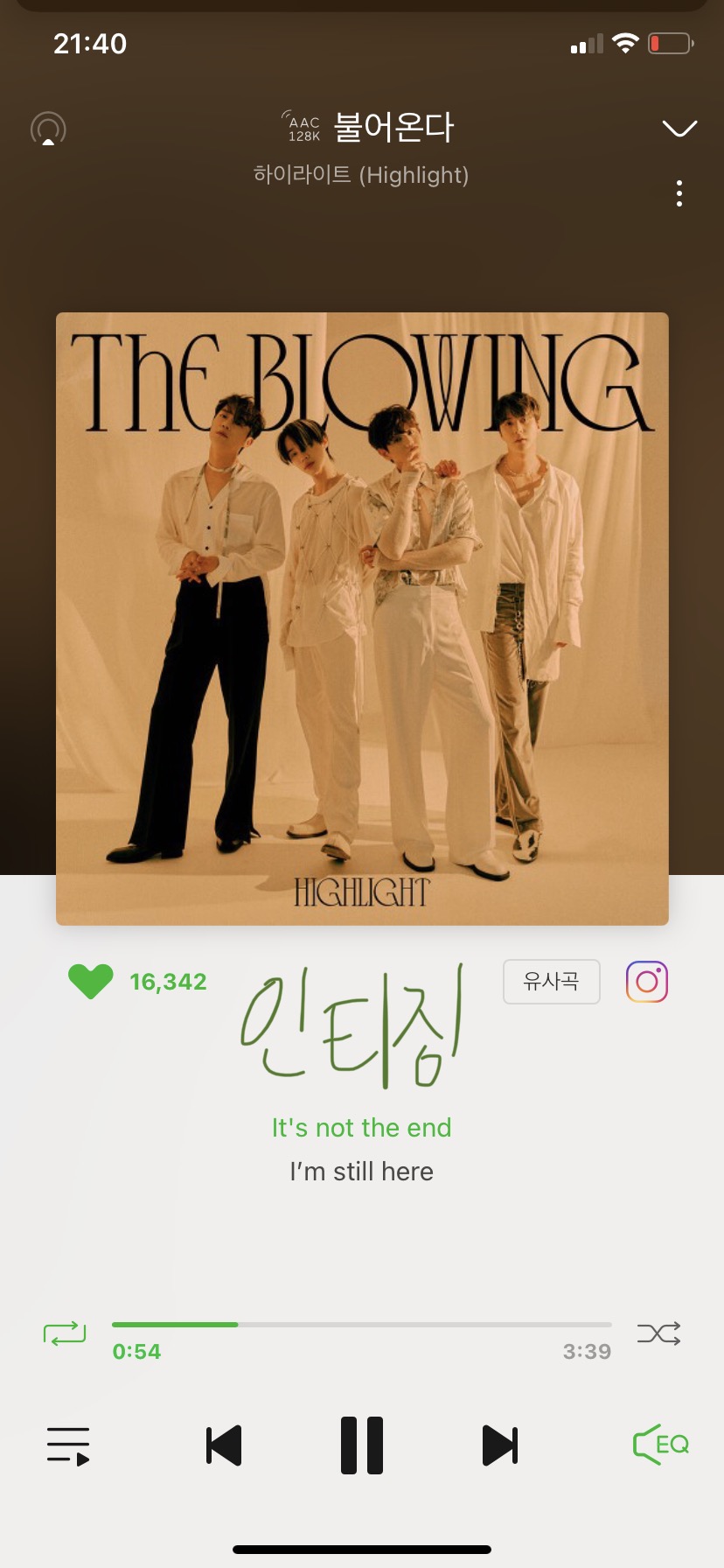Open the three-dot options menu

(x=679, y=193)
